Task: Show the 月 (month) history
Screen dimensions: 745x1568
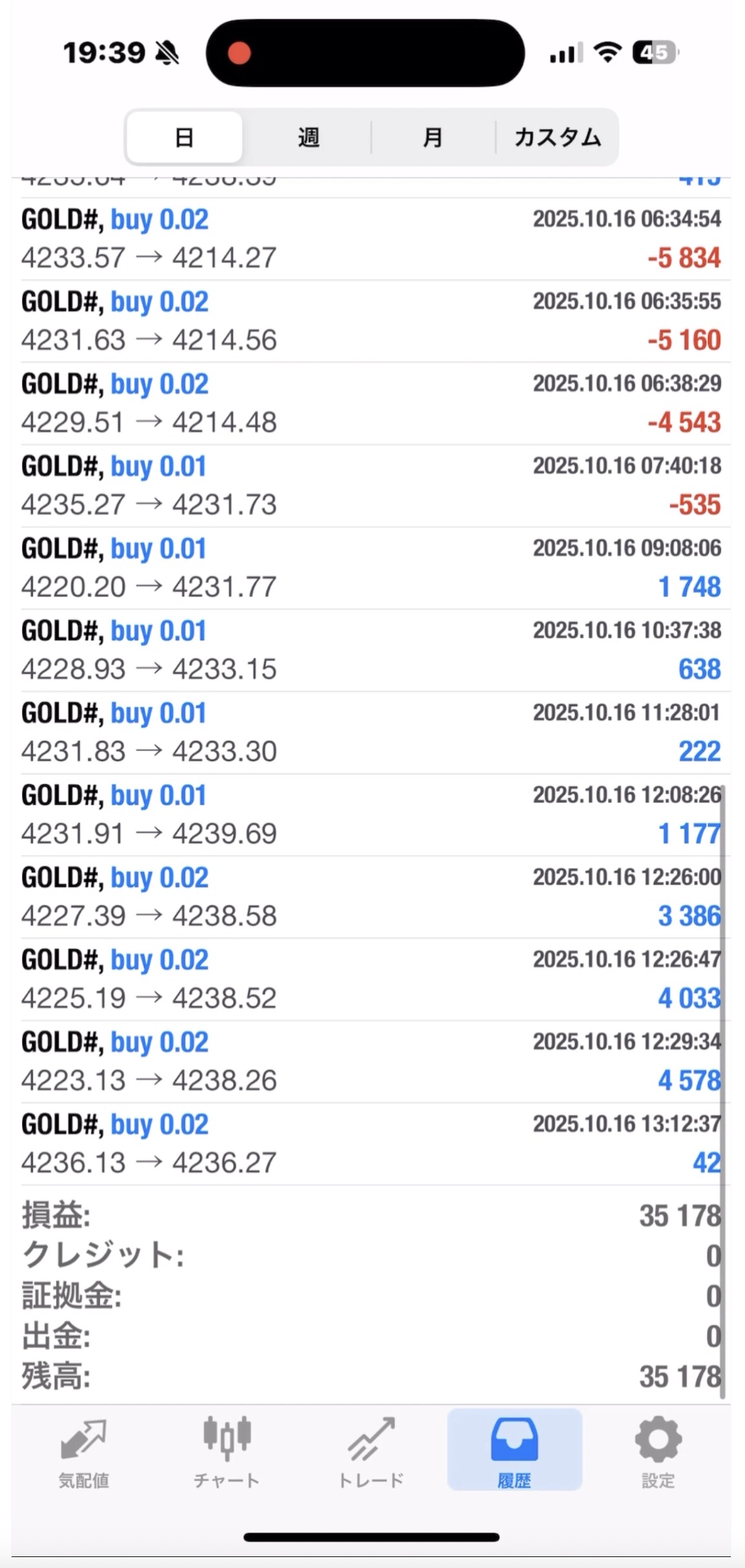Action: (433, 137)
